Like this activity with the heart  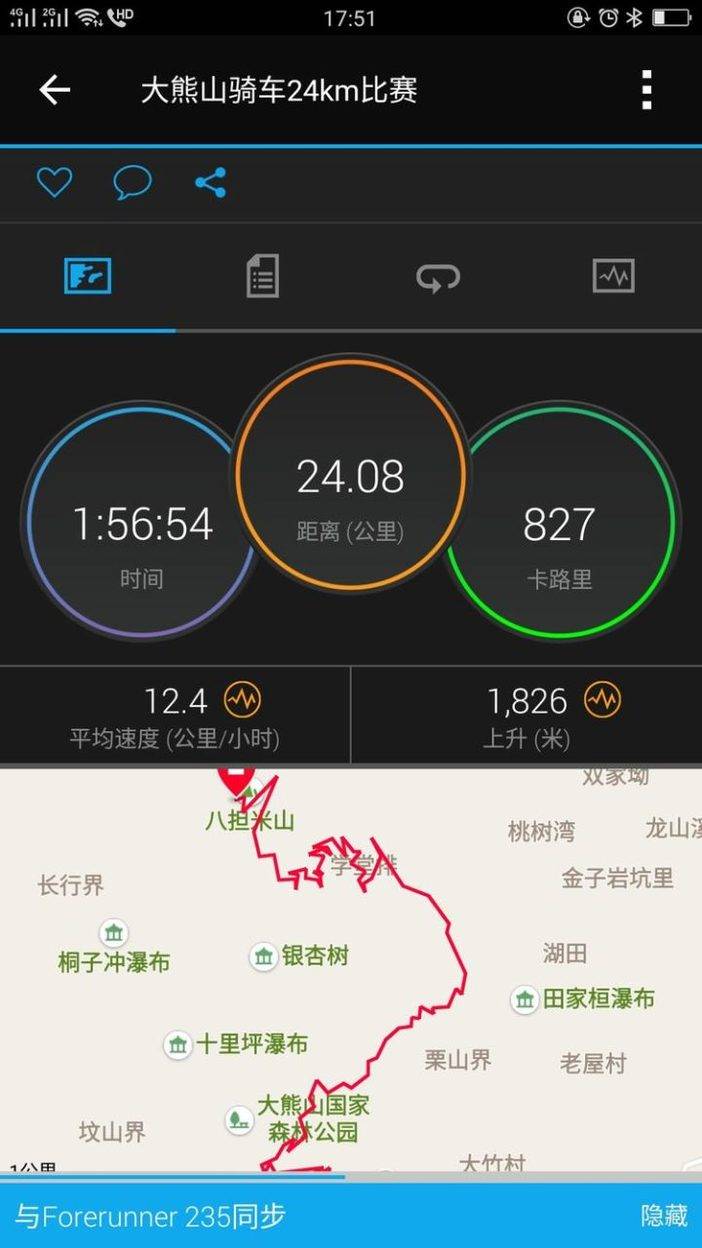click(55, 182)
